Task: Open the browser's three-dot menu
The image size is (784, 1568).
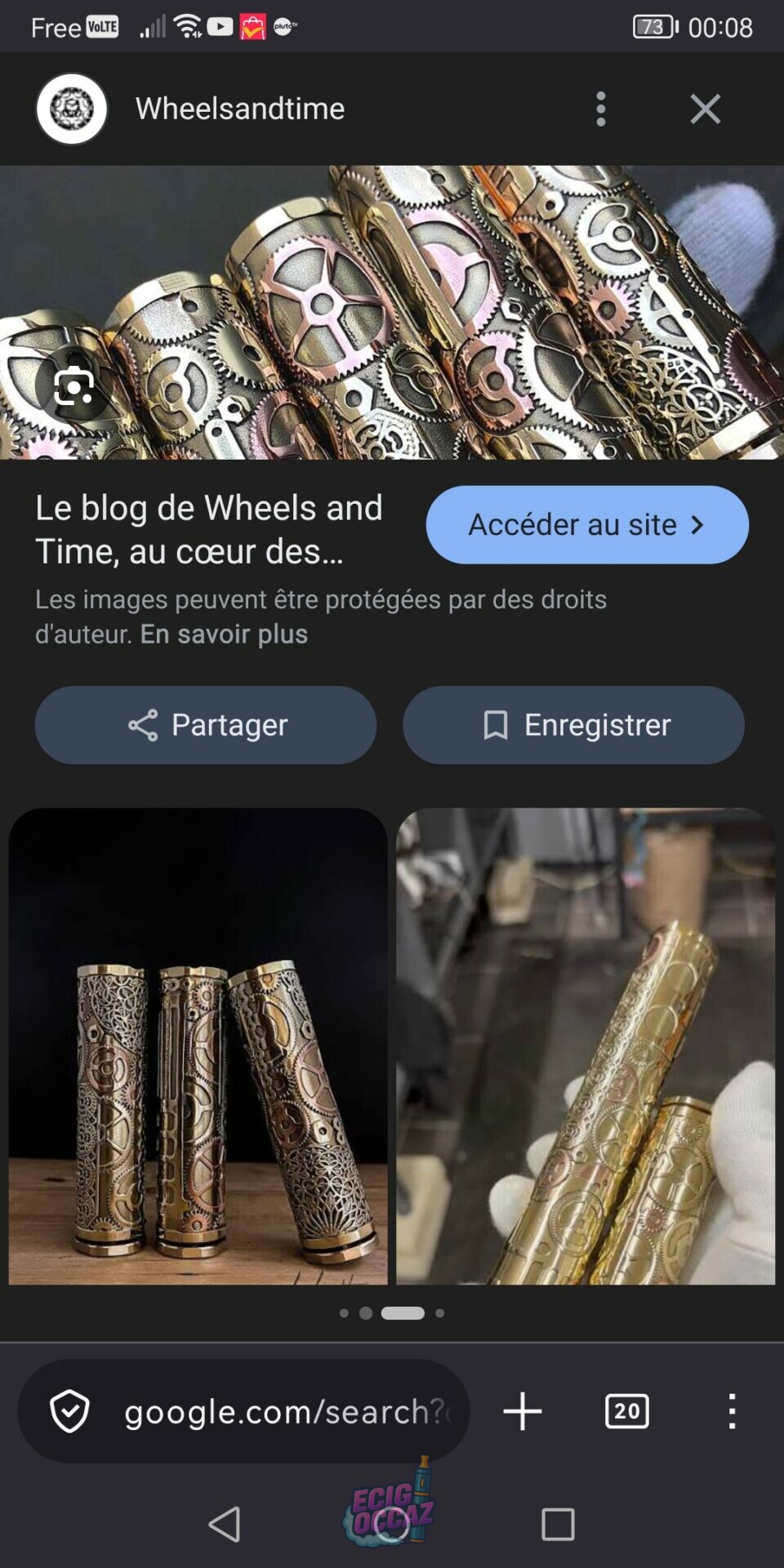Action: click(732, 1411)
